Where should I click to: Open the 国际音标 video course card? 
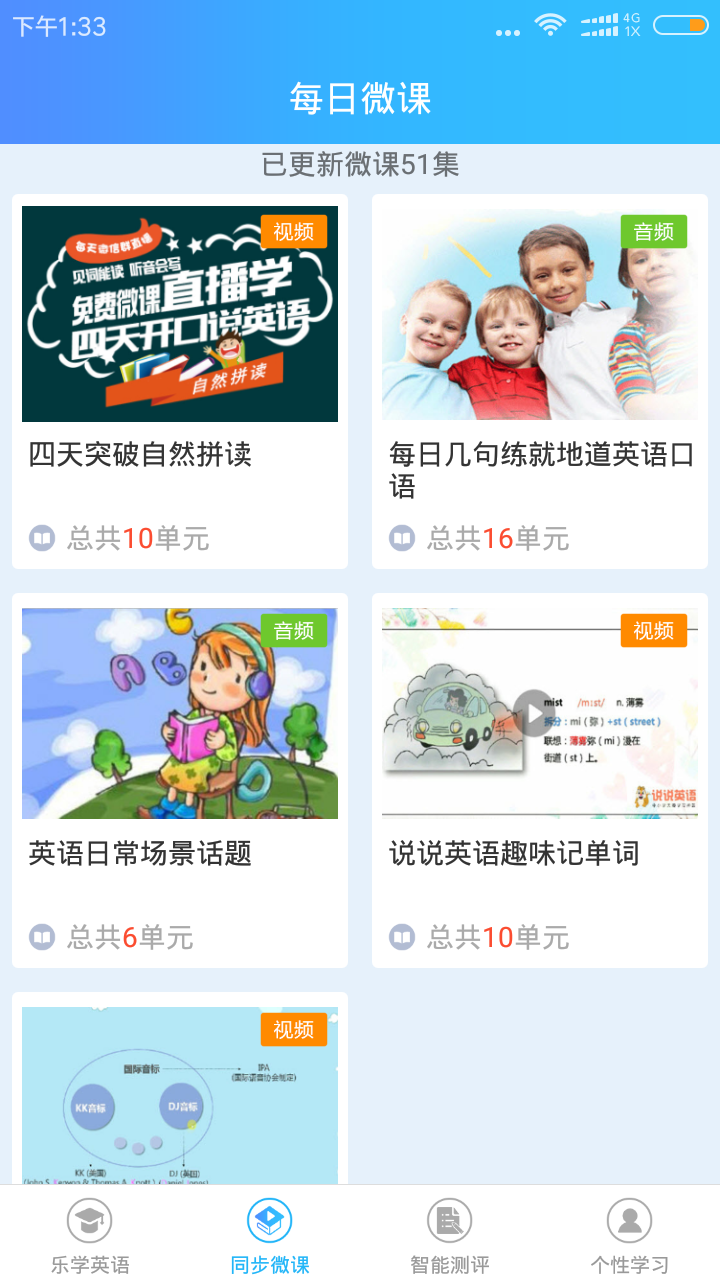[x=180, y=1095]
